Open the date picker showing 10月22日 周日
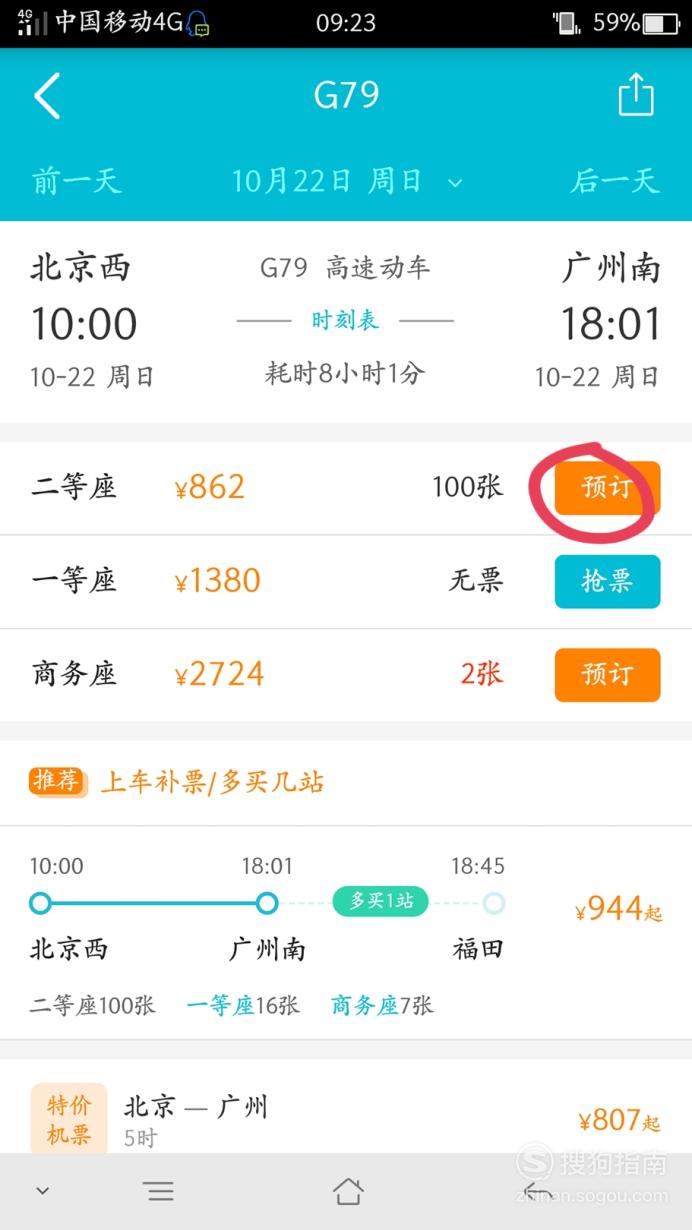 click(x=346, y=181)
